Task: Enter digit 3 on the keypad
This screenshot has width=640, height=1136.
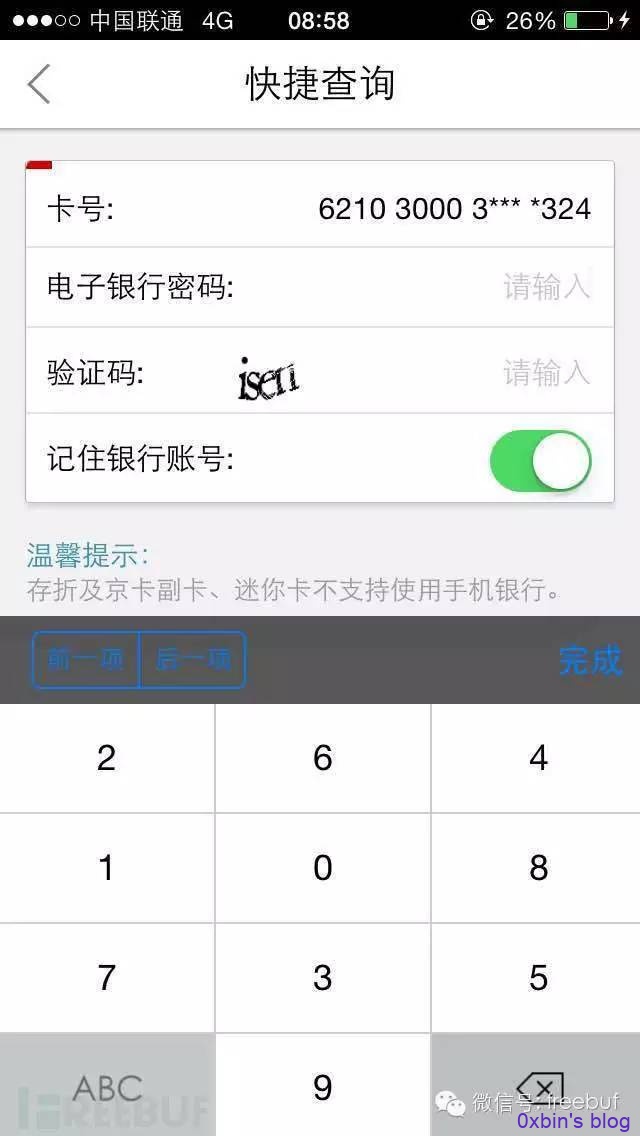Action: 323,978
